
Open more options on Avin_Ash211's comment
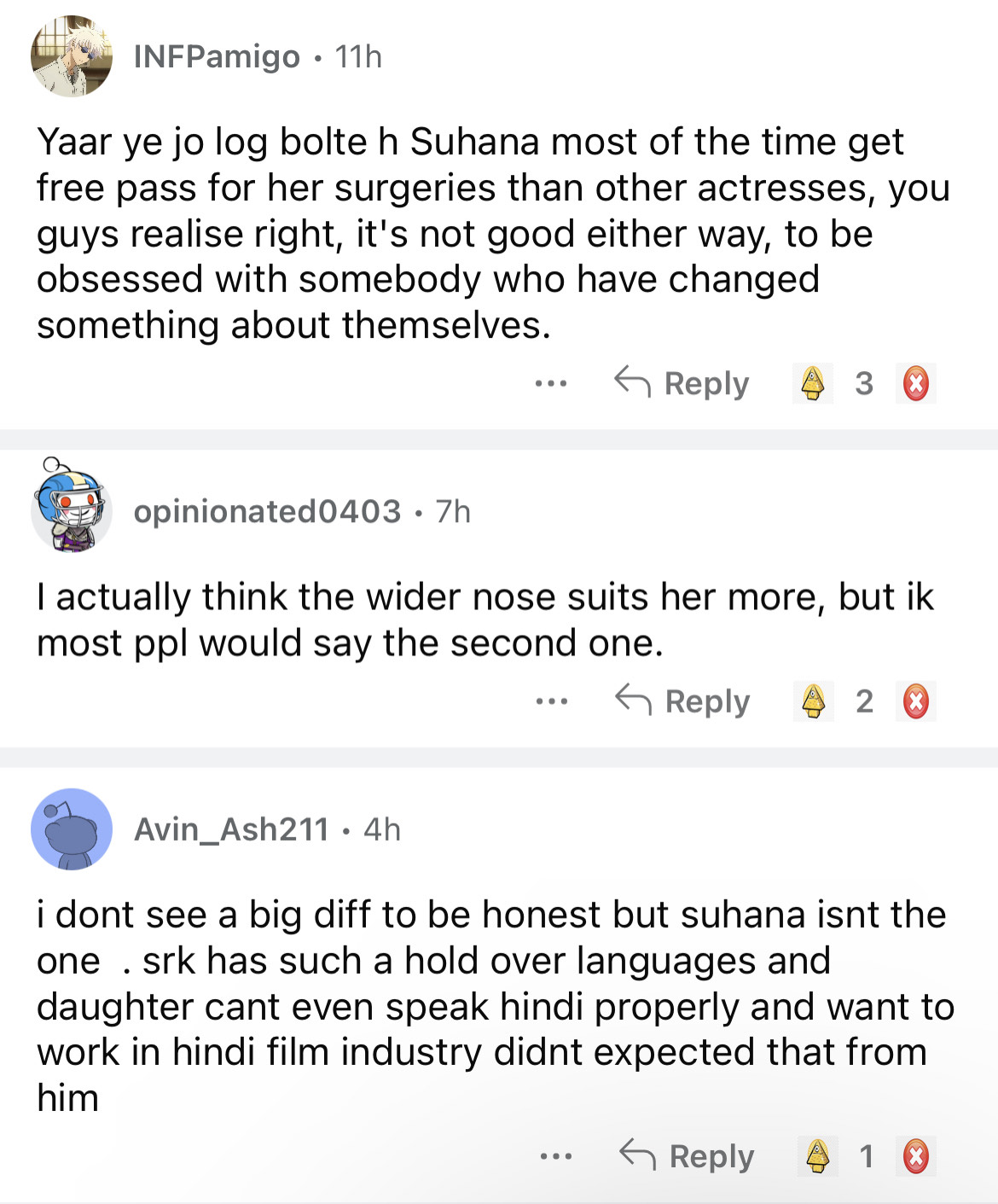pos(556,1156)
